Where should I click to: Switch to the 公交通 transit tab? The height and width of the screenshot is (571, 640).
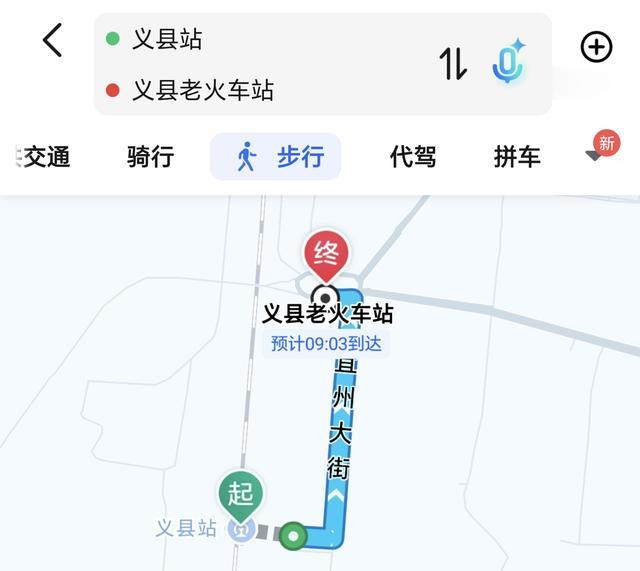45,157
